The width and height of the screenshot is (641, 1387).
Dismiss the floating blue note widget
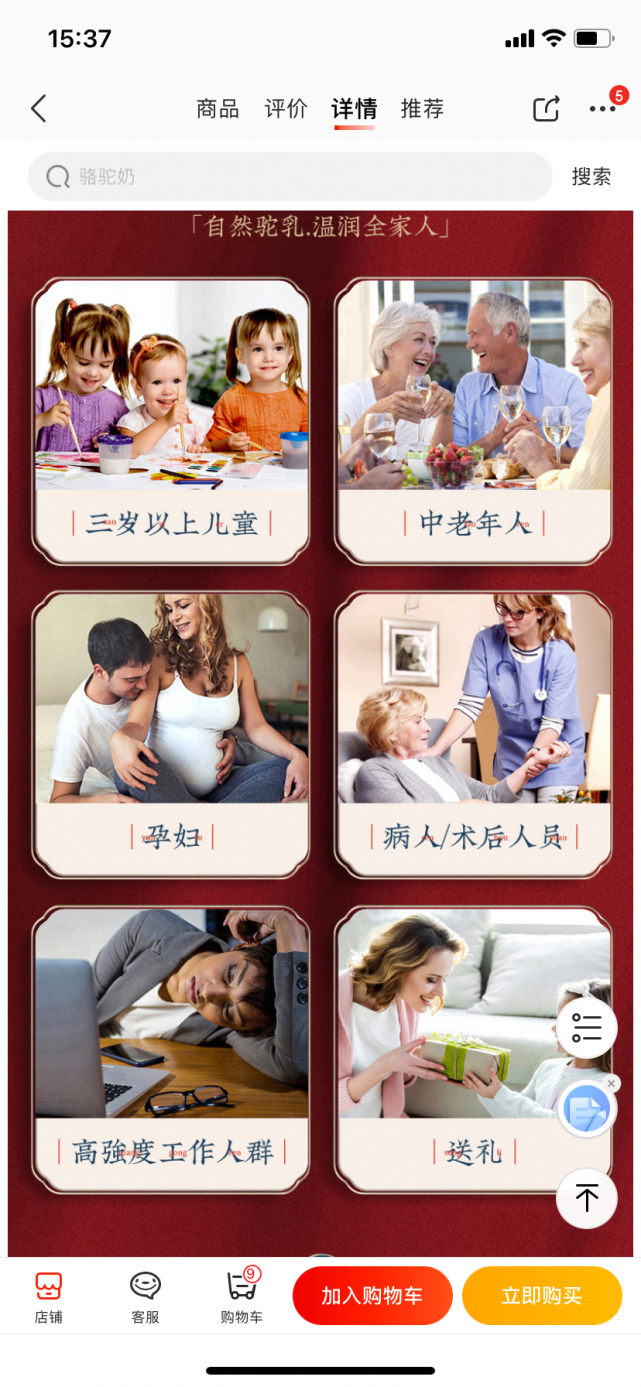pos(612,1084)
